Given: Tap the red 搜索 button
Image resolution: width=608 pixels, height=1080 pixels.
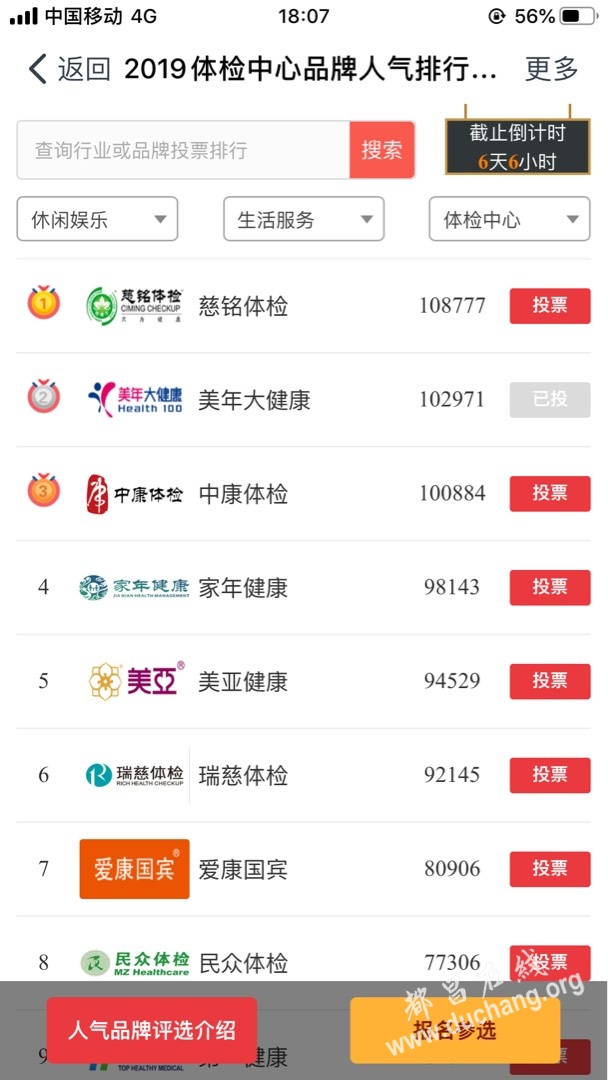Looking at the screenshot, I should pyautogui.click(x=382, y=150).
